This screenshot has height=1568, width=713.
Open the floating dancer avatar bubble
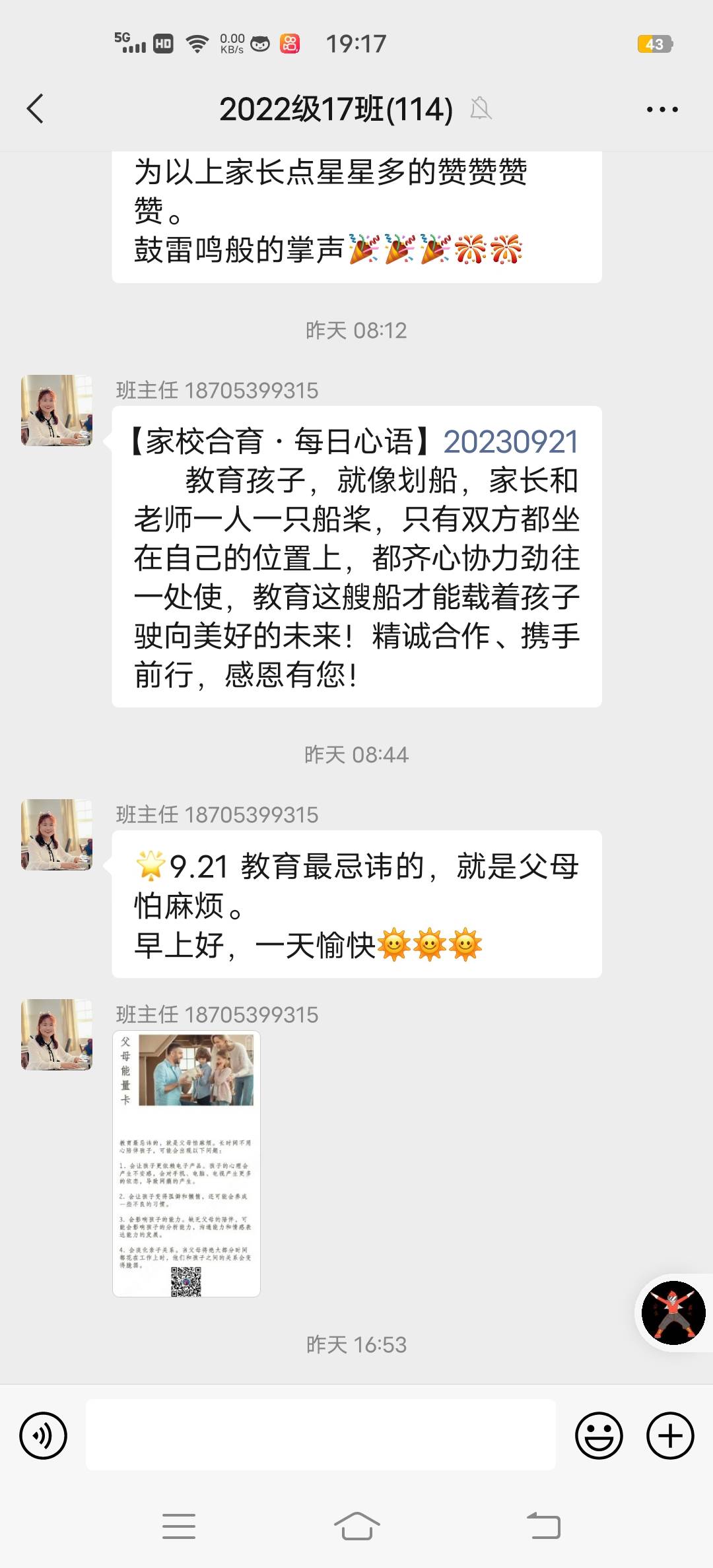pos(673,1313)
